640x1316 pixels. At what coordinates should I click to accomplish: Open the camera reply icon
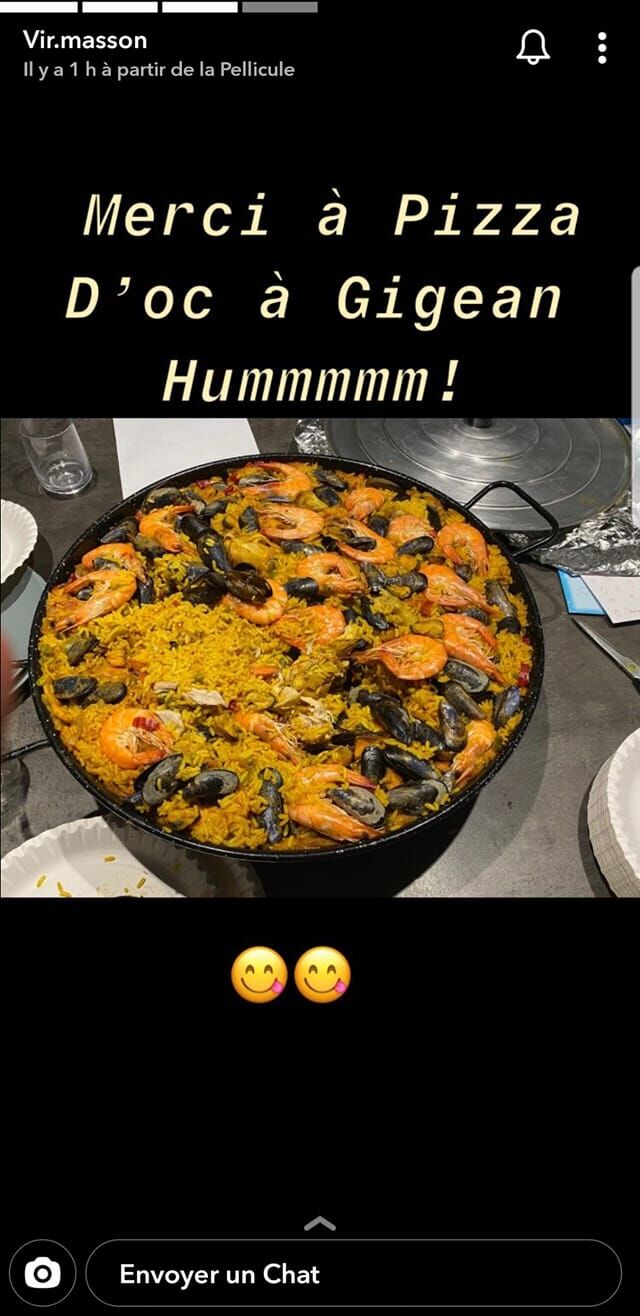42,1273
